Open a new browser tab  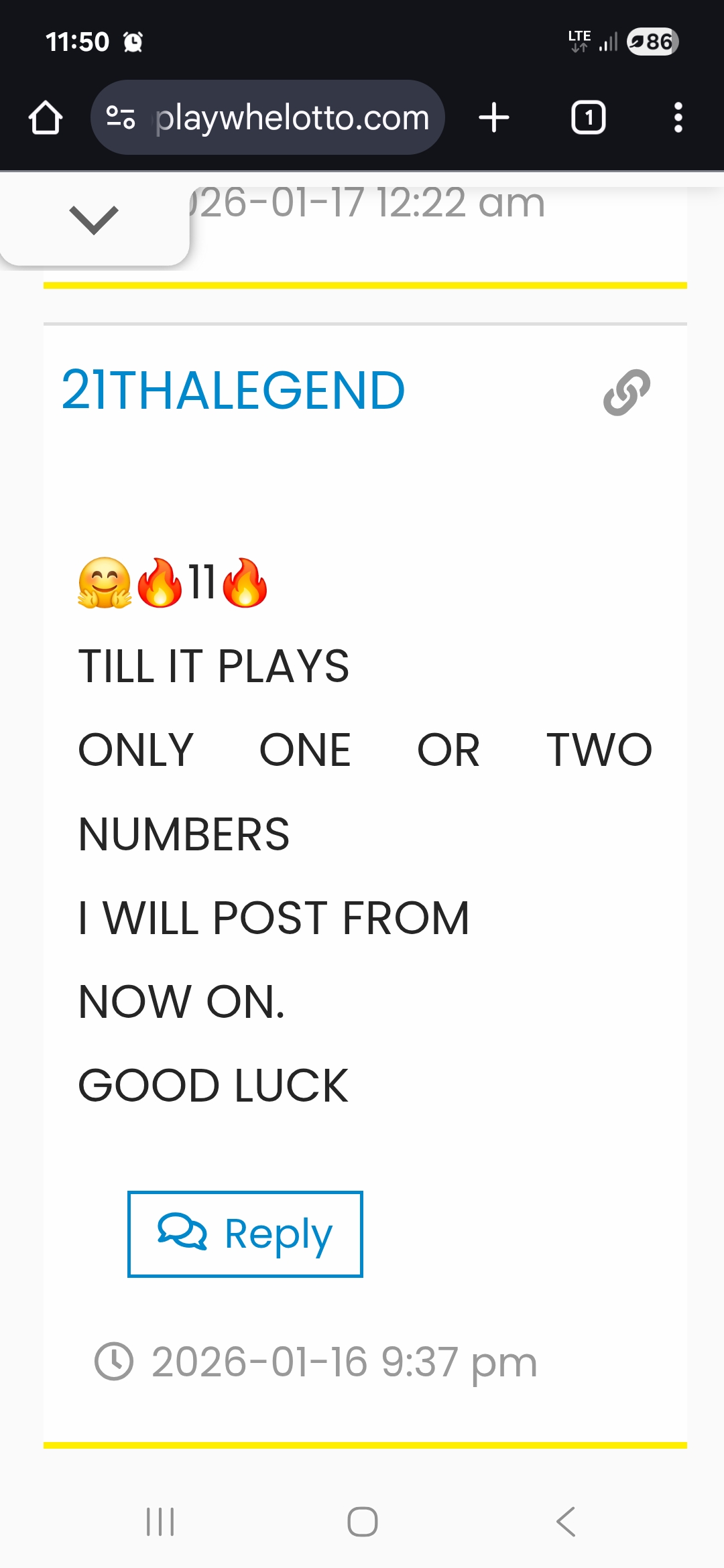(494, 118)
